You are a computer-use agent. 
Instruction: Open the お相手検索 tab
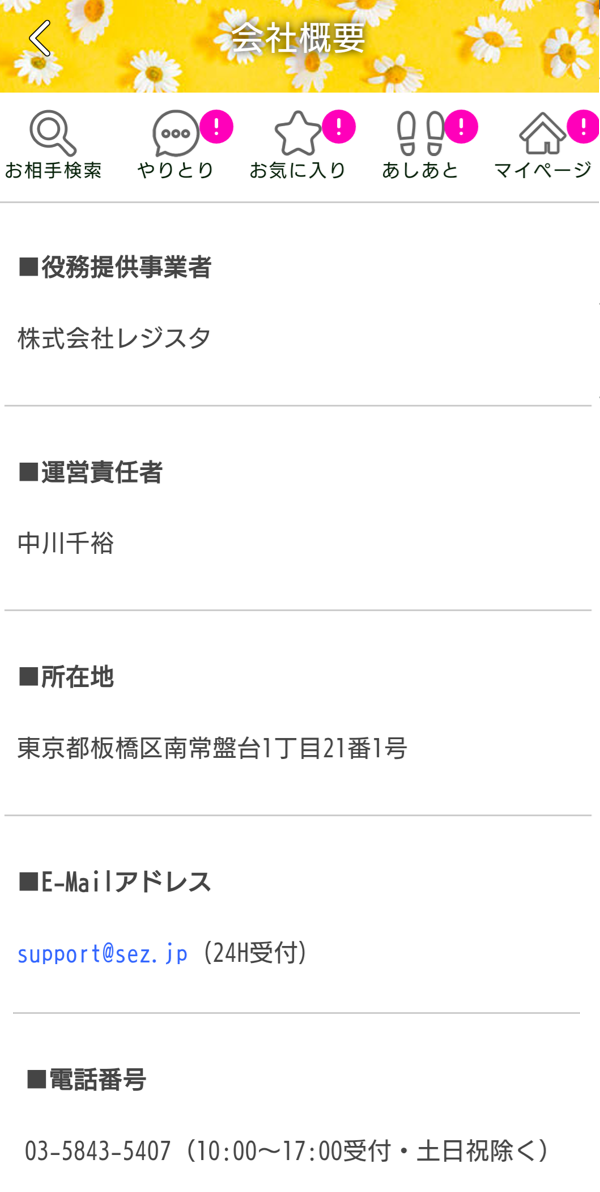tap(53, 146)
